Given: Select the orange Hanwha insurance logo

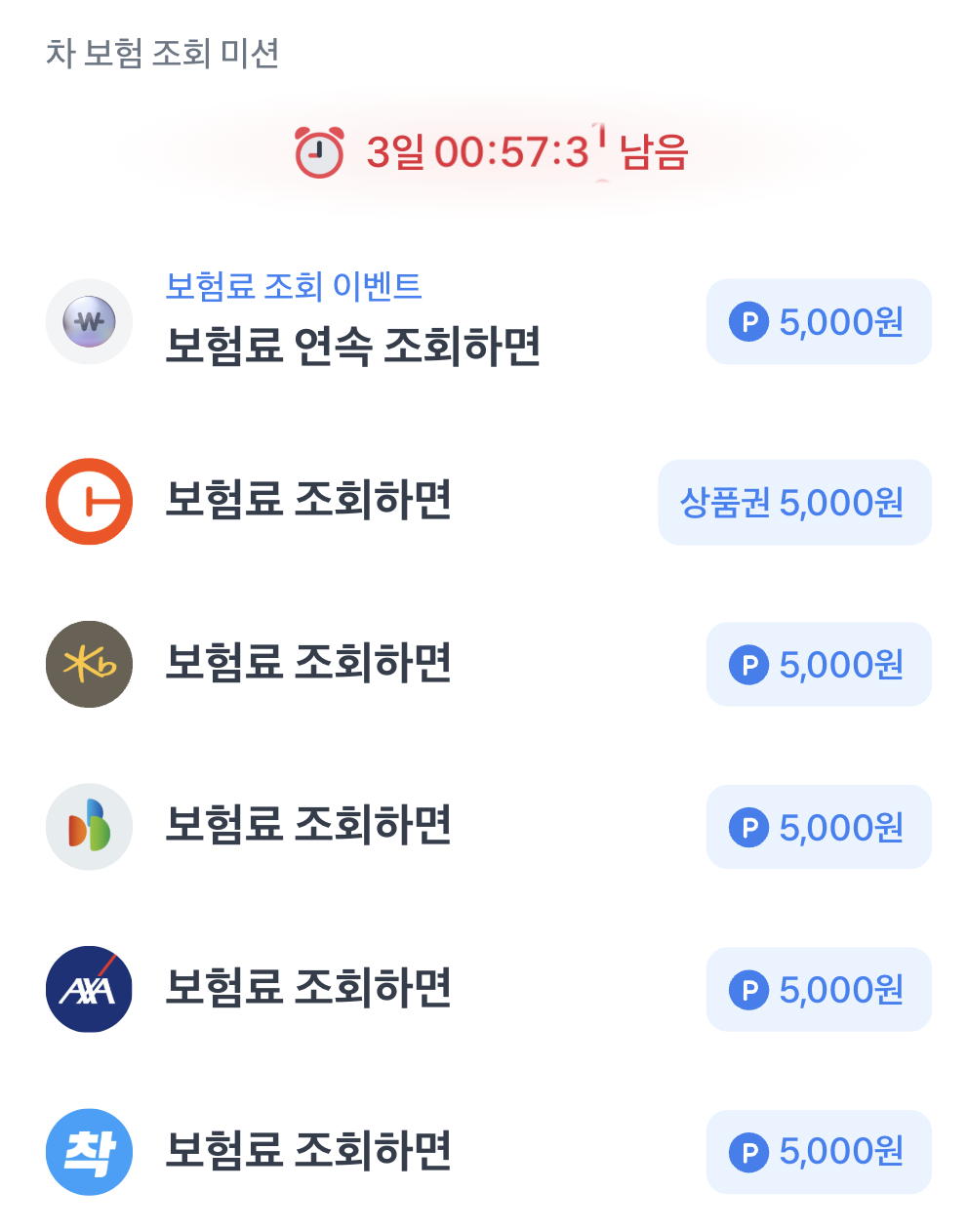Looking at the screenshot, I should [x=89, y=501].
